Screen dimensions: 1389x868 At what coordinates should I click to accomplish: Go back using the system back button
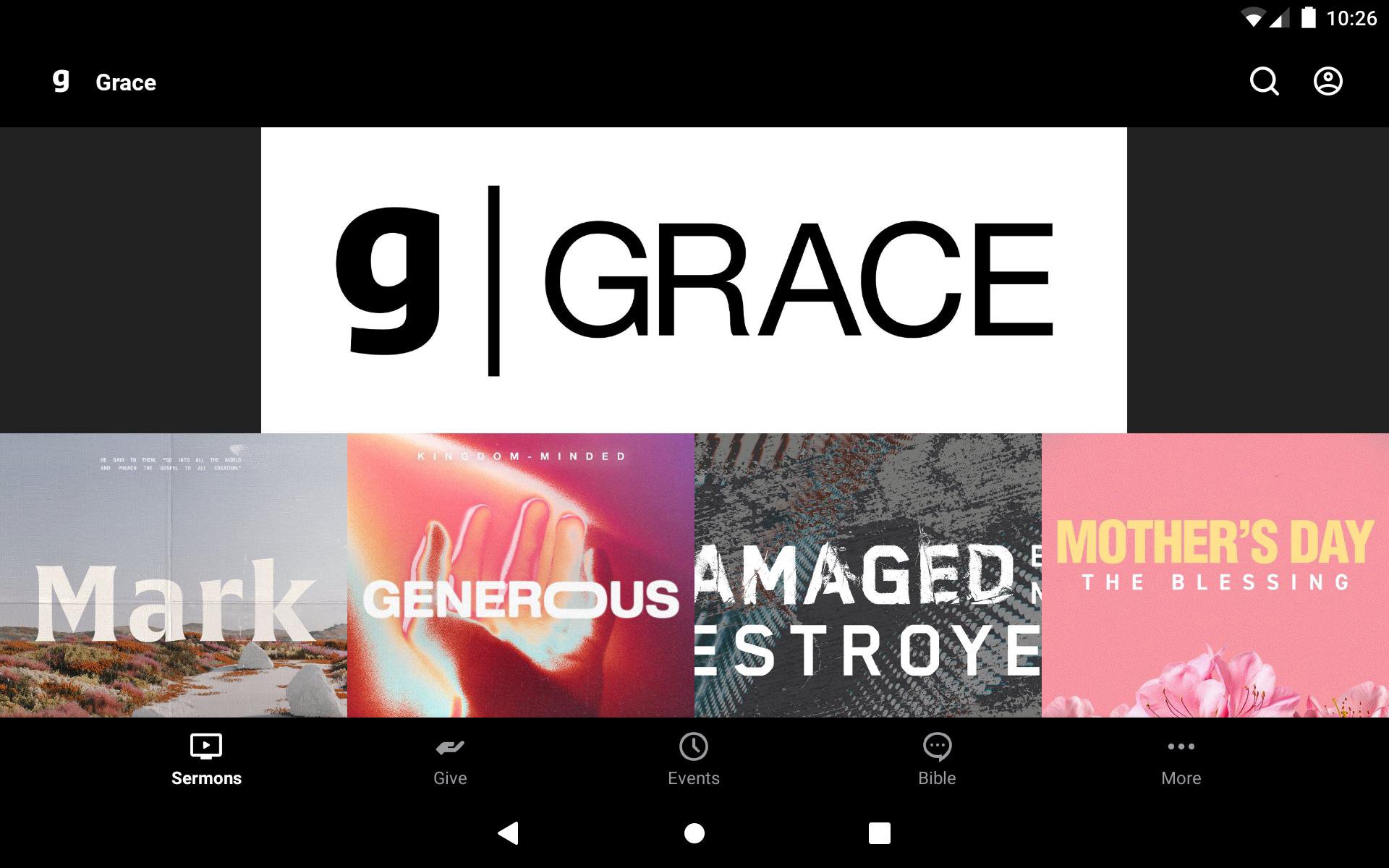coord(509,833)
